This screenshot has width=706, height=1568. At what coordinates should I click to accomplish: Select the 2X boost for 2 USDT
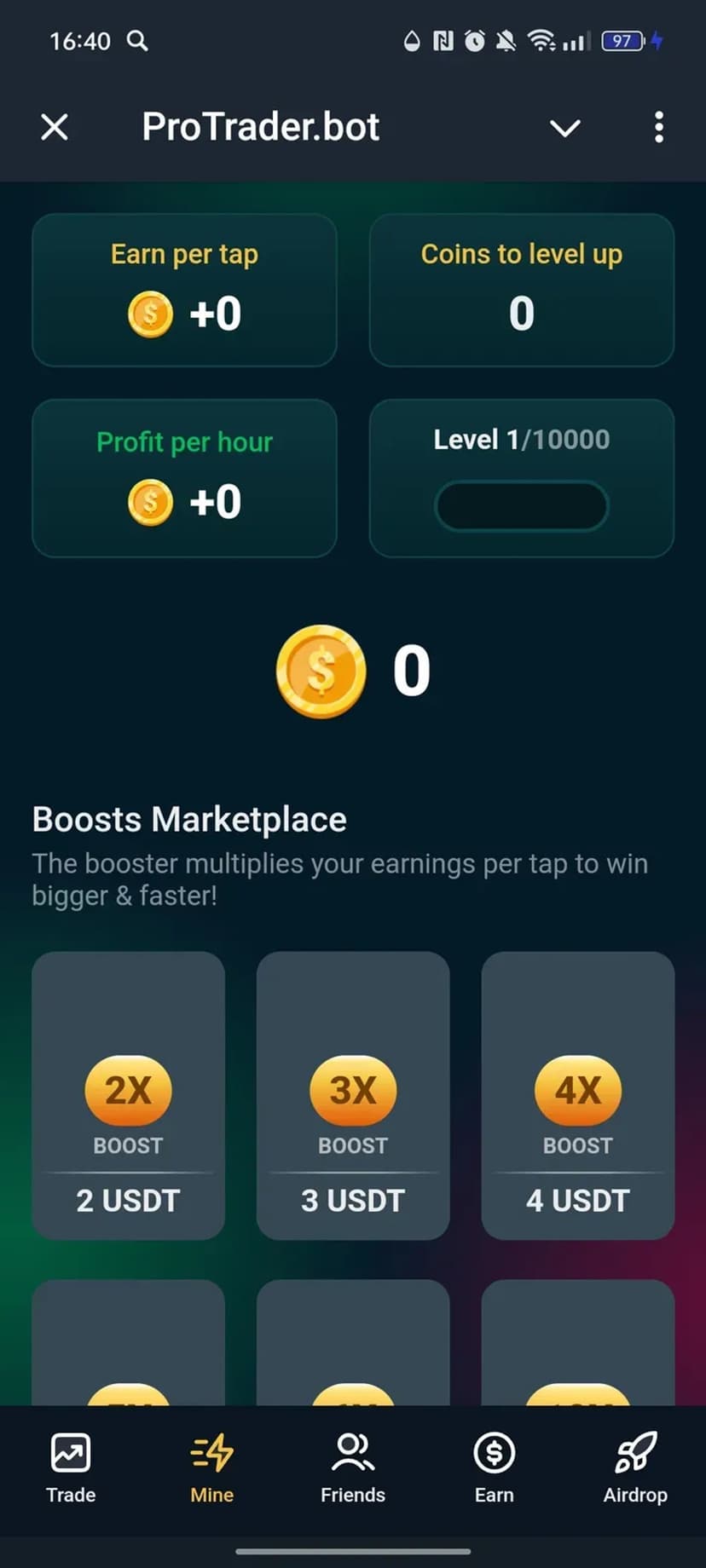pyautogui.click(x=128, y=1095)
